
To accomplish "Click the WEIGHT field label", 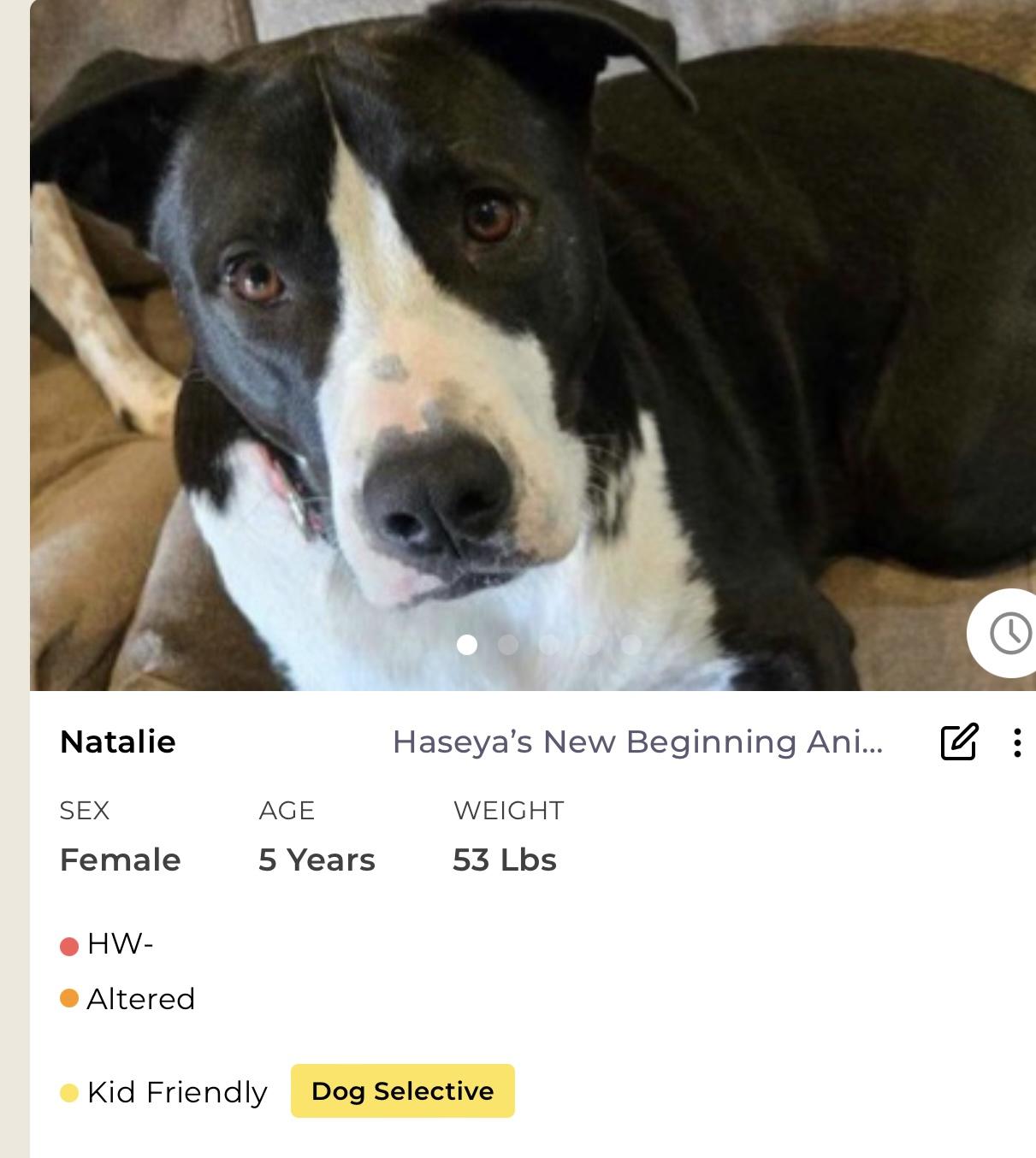I will (x=509, y=810).
